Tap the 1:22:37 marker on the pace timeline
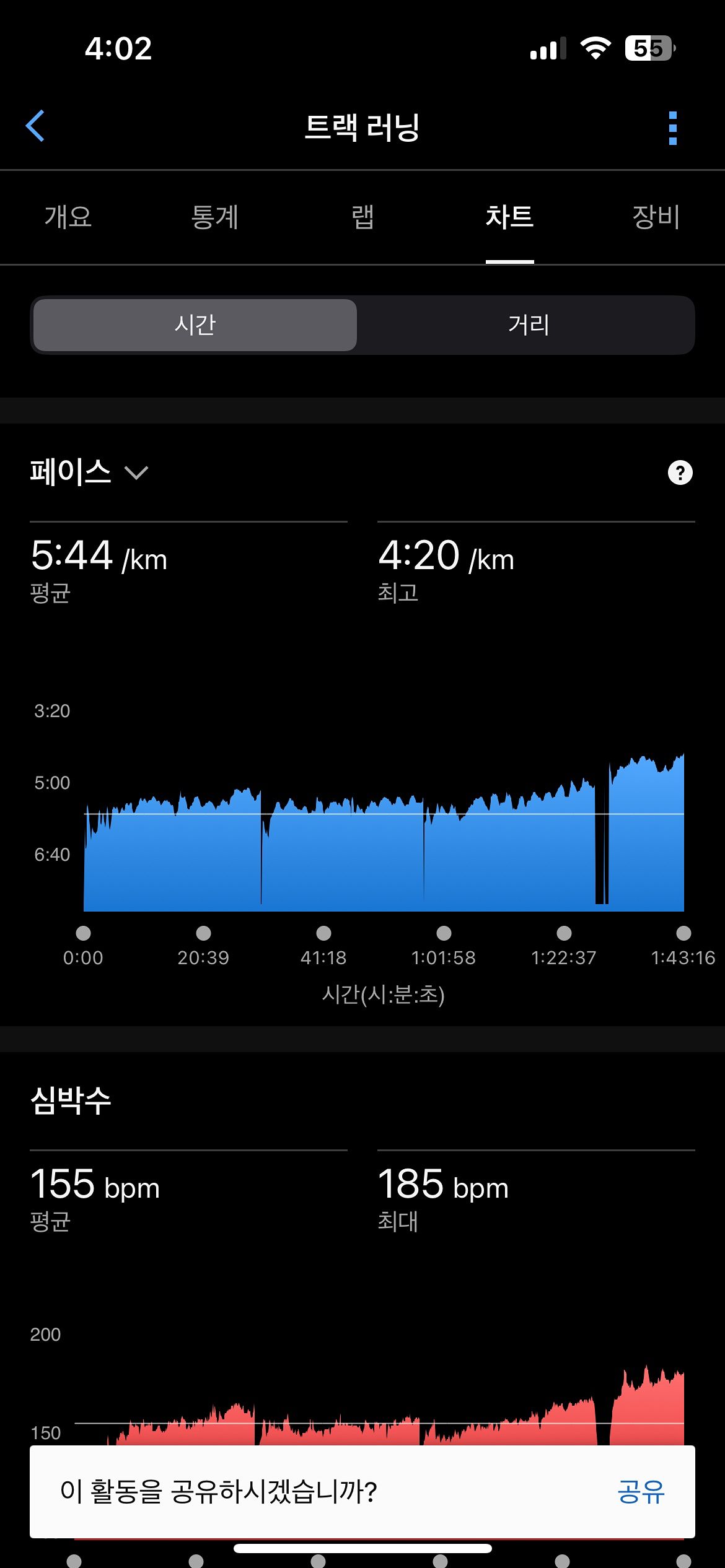 pyautogui.click(x=563, y=933)
